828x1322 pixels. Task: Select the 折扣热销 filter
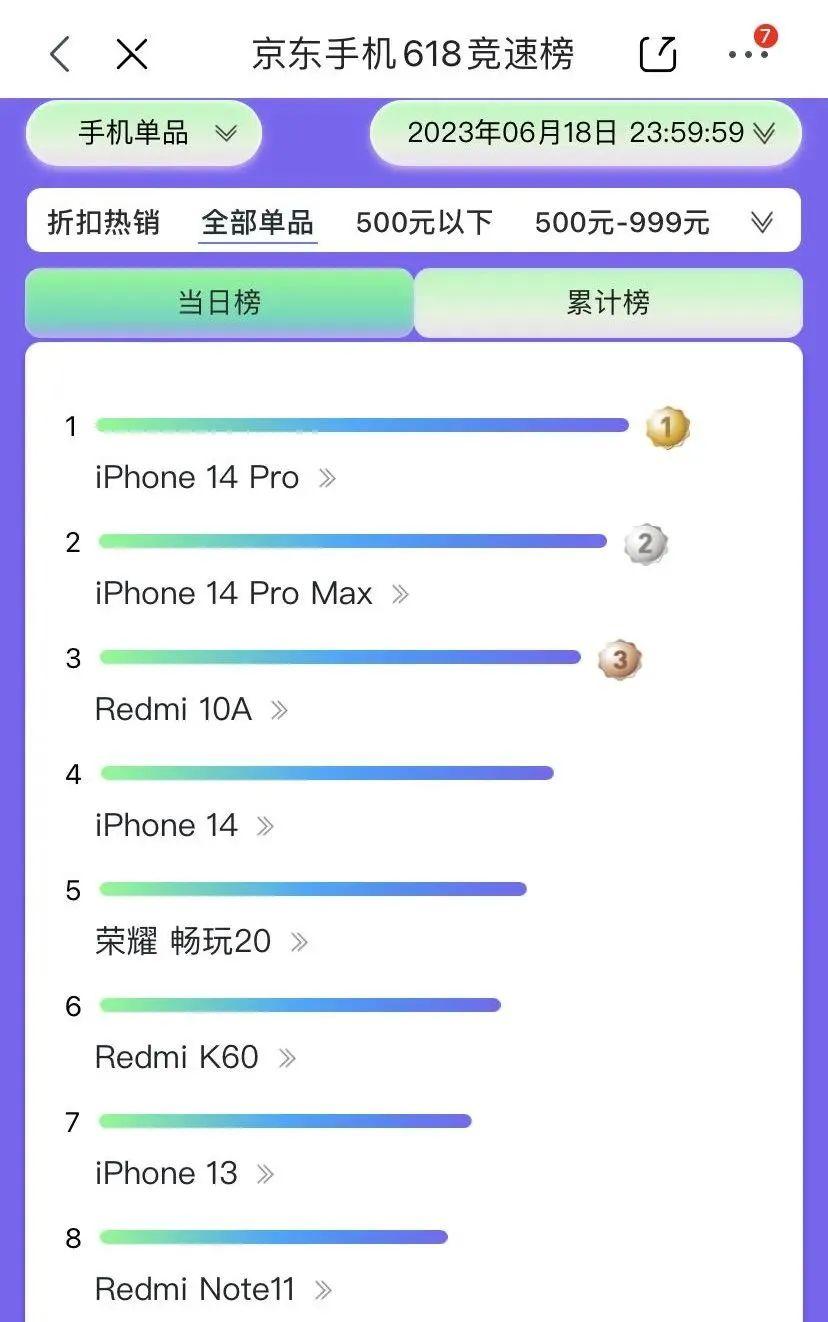(x=102, y=222)
